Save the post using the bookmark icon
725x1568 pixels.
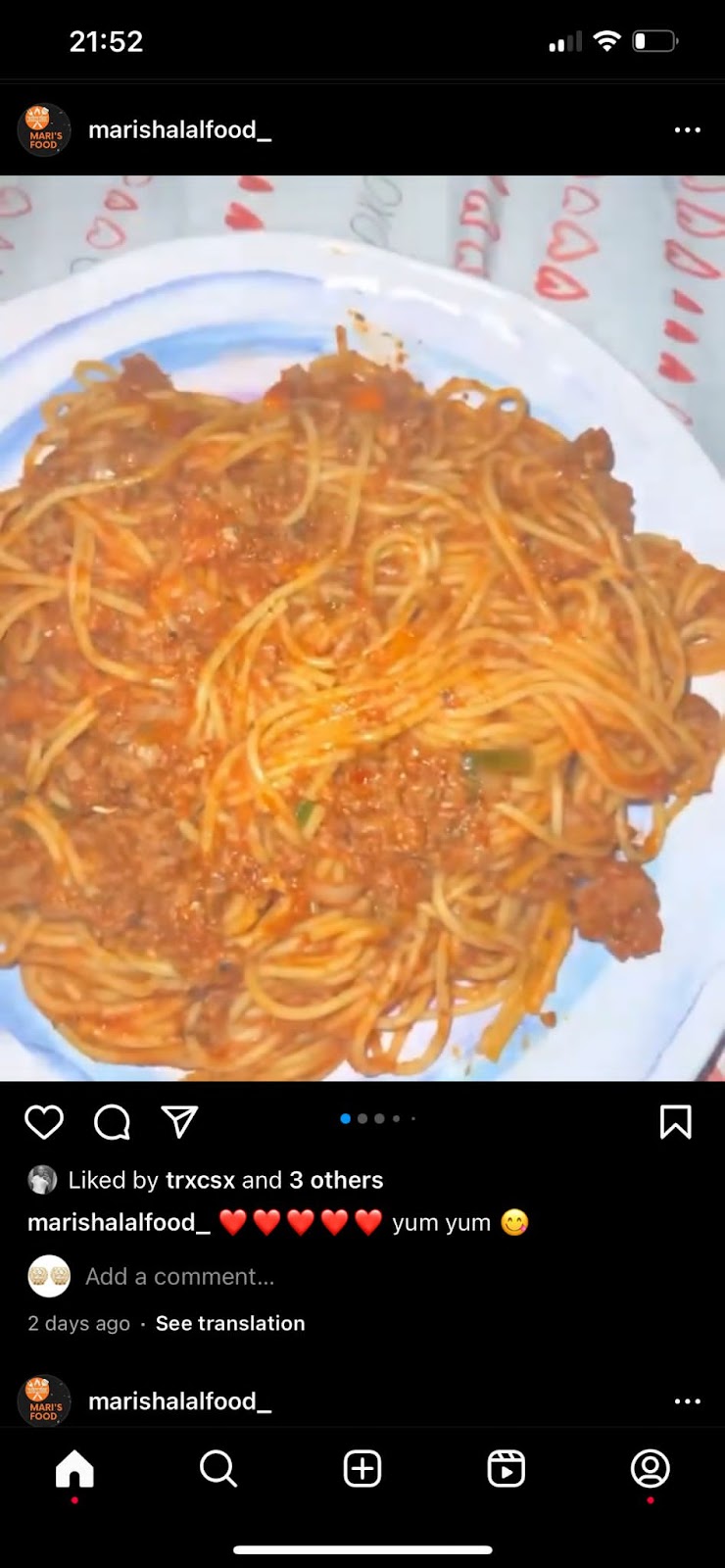coord(674,1123)
